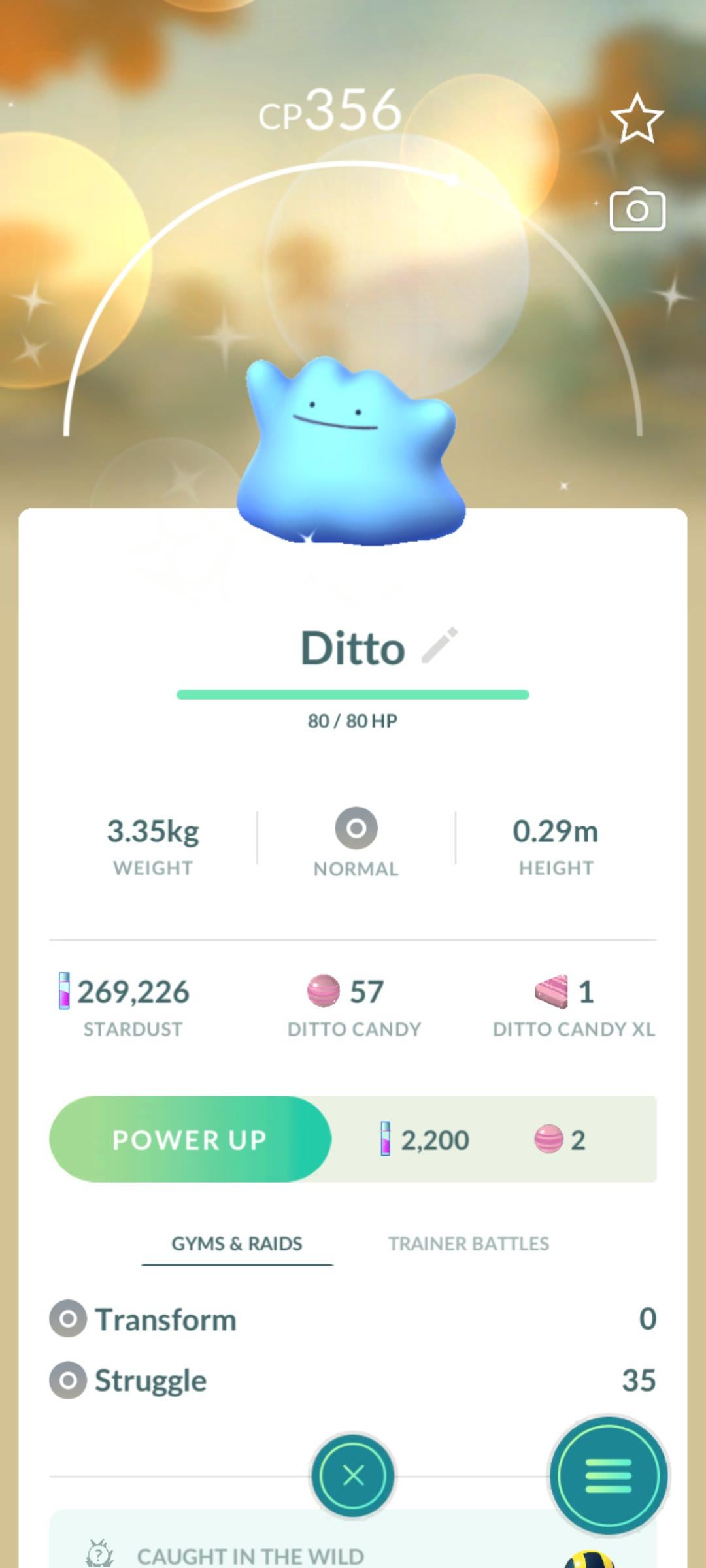
Task: Select the Gyms & Raids tab
Action: 237,1244
